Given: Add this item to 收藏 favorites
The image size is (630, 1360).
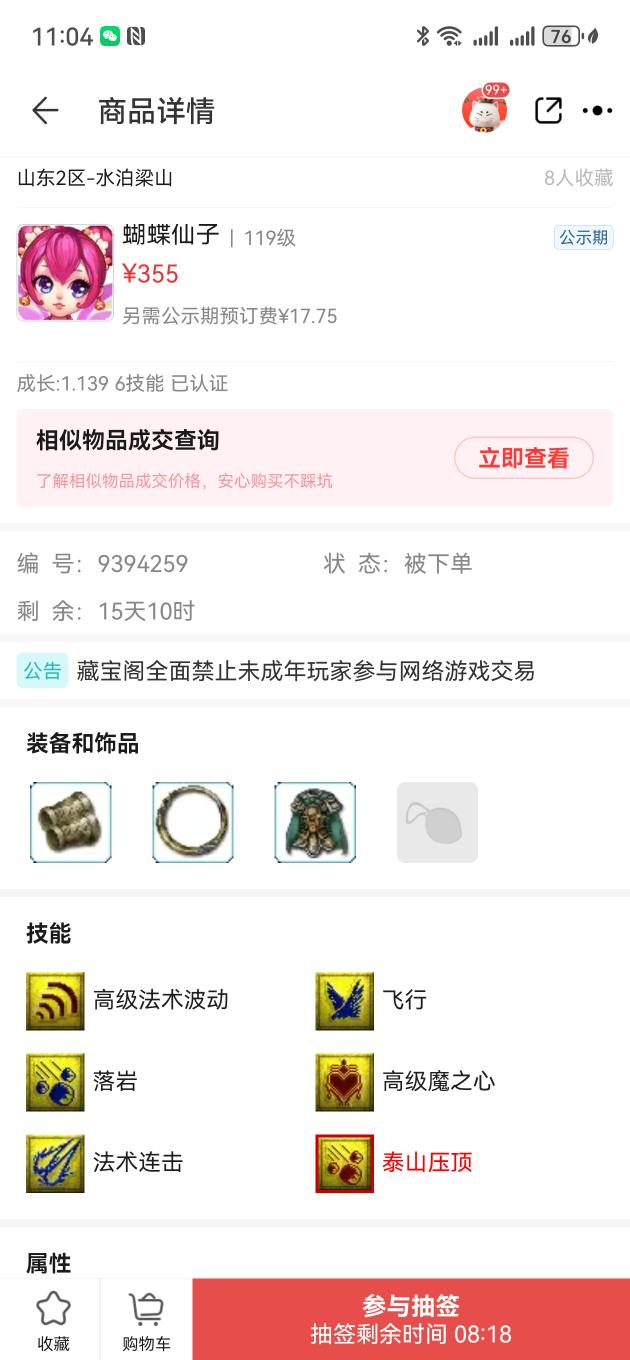Looking at the screenshot, I should pos(54,1320).
